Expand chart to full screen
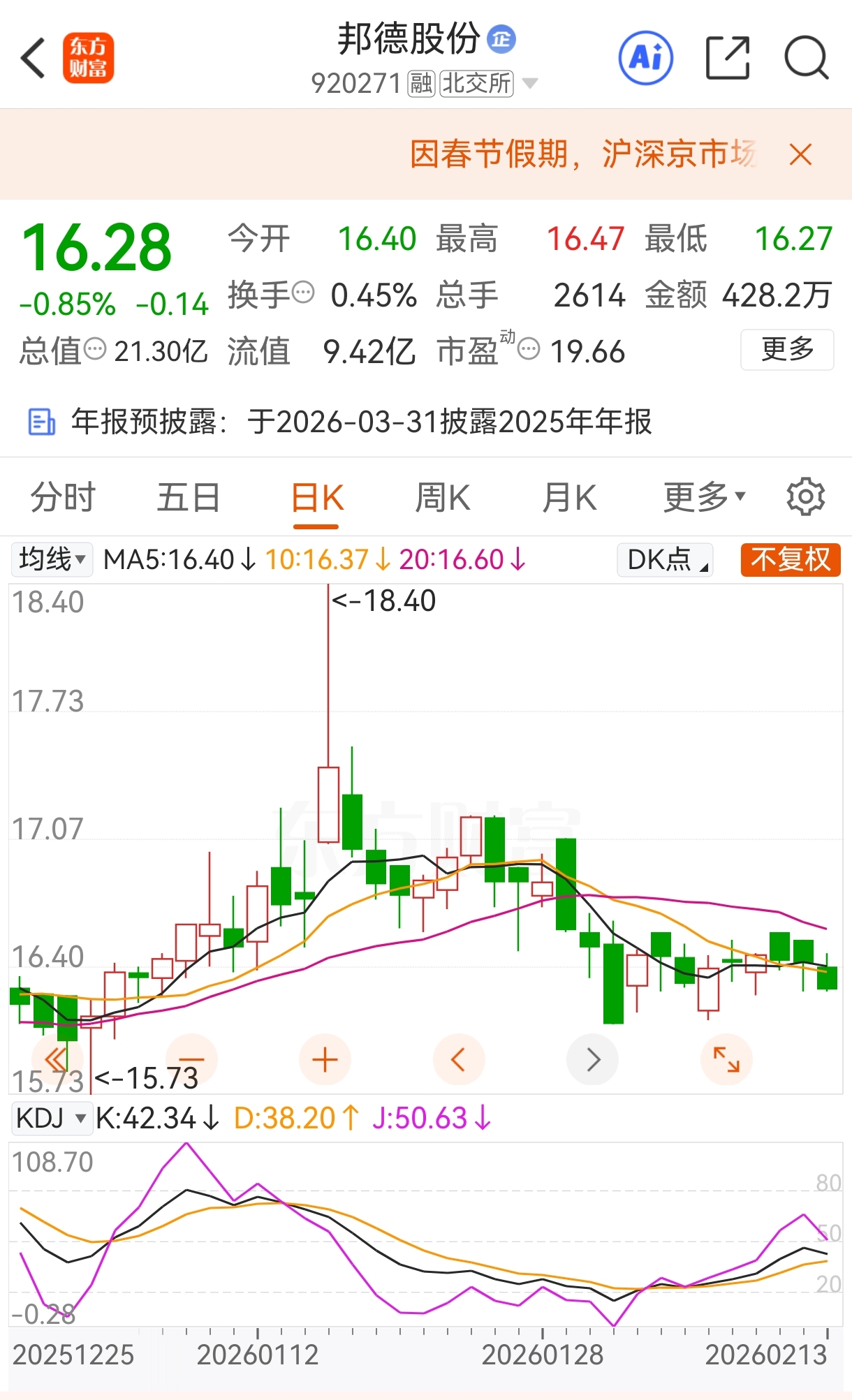Viewport: 852px width, 1400px height. coord(726,1060)
